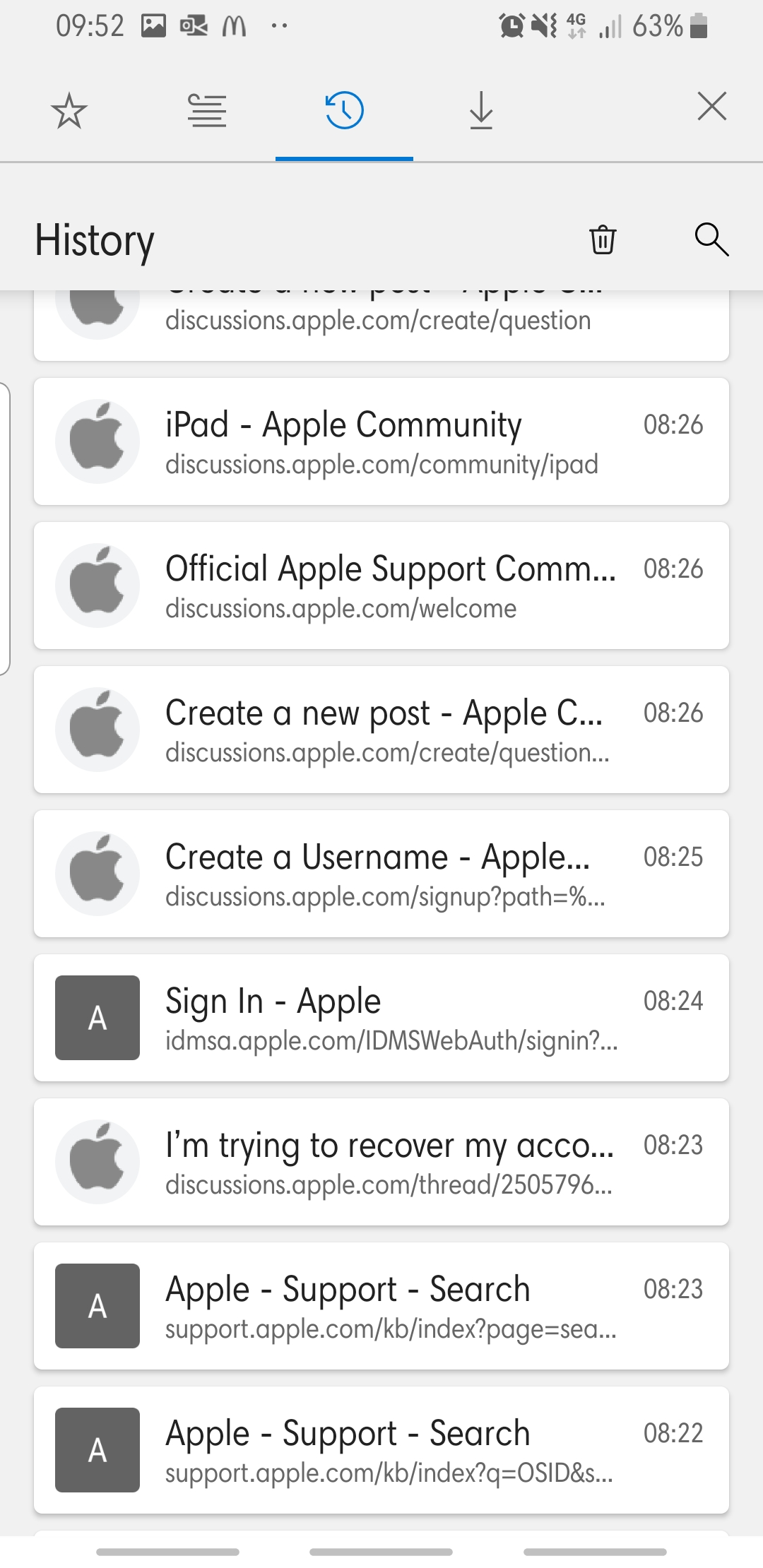The width and height of the screenshot is (763, 1568).
Task: Open iPad - Apple Community entry
Action: click(381, 441)
